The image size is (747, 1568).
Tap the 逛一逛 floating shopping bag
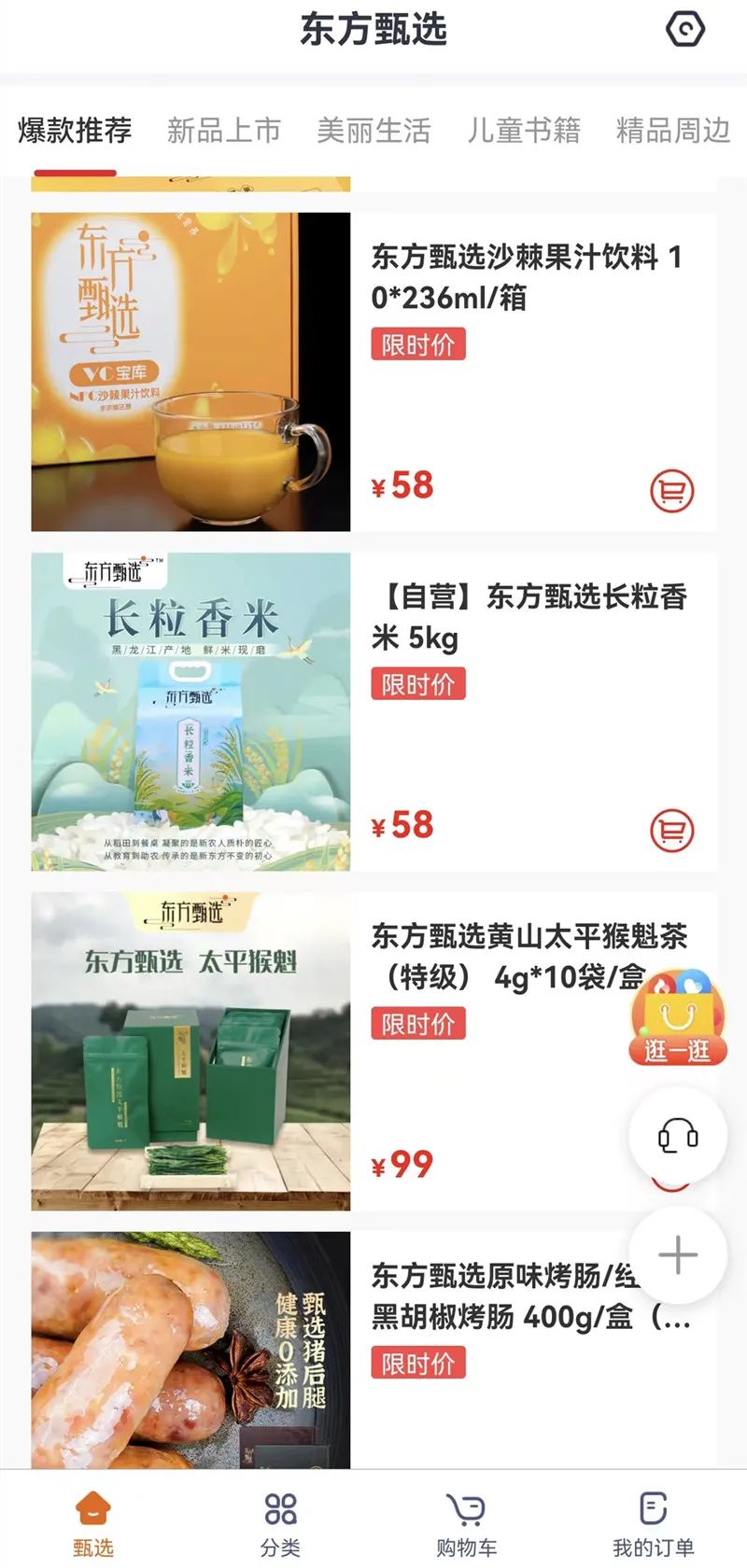pyautogui.click(x=677, y=1019)
